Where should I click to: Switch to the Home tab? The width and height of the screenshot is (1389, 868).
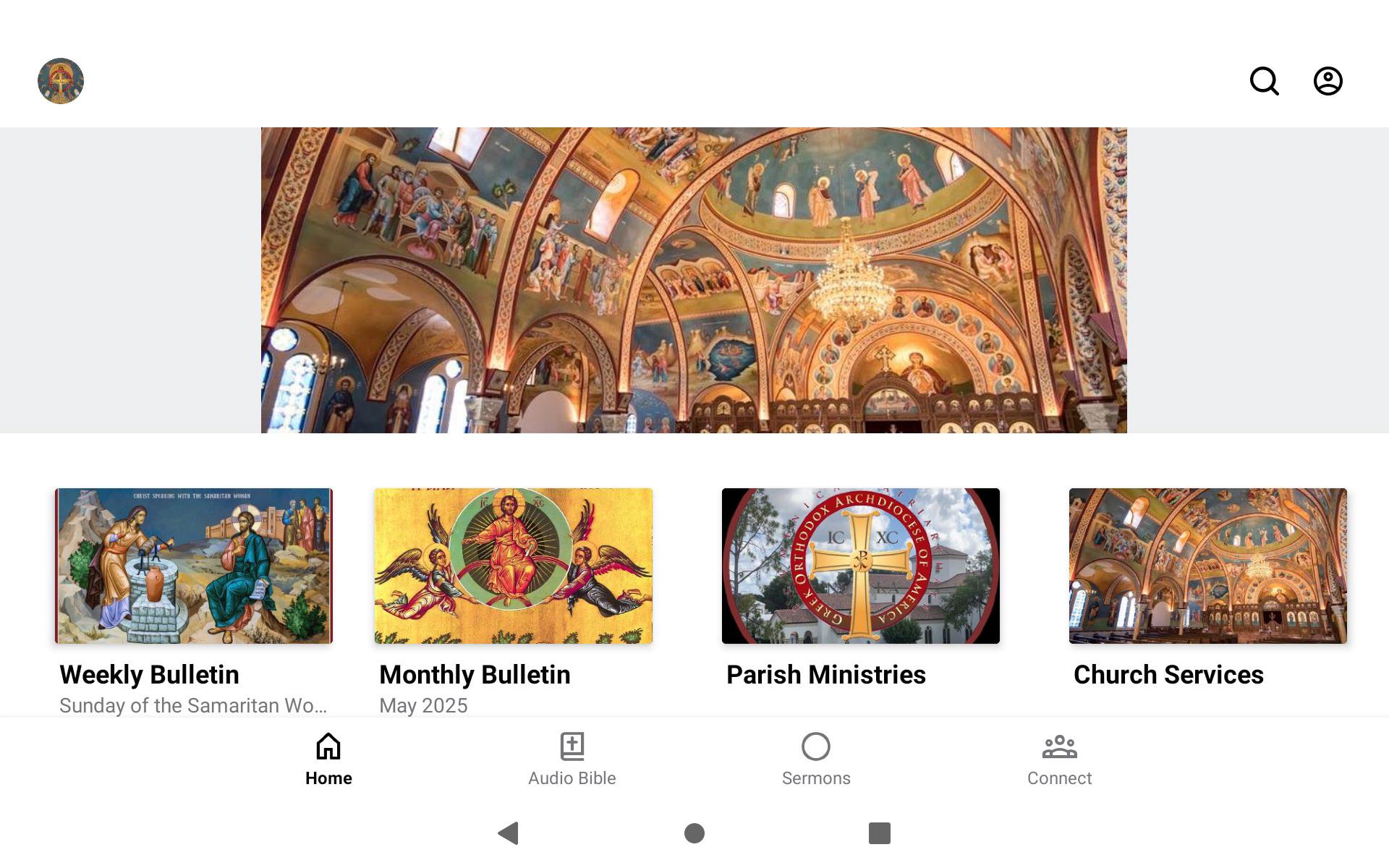tap(328, 759)
